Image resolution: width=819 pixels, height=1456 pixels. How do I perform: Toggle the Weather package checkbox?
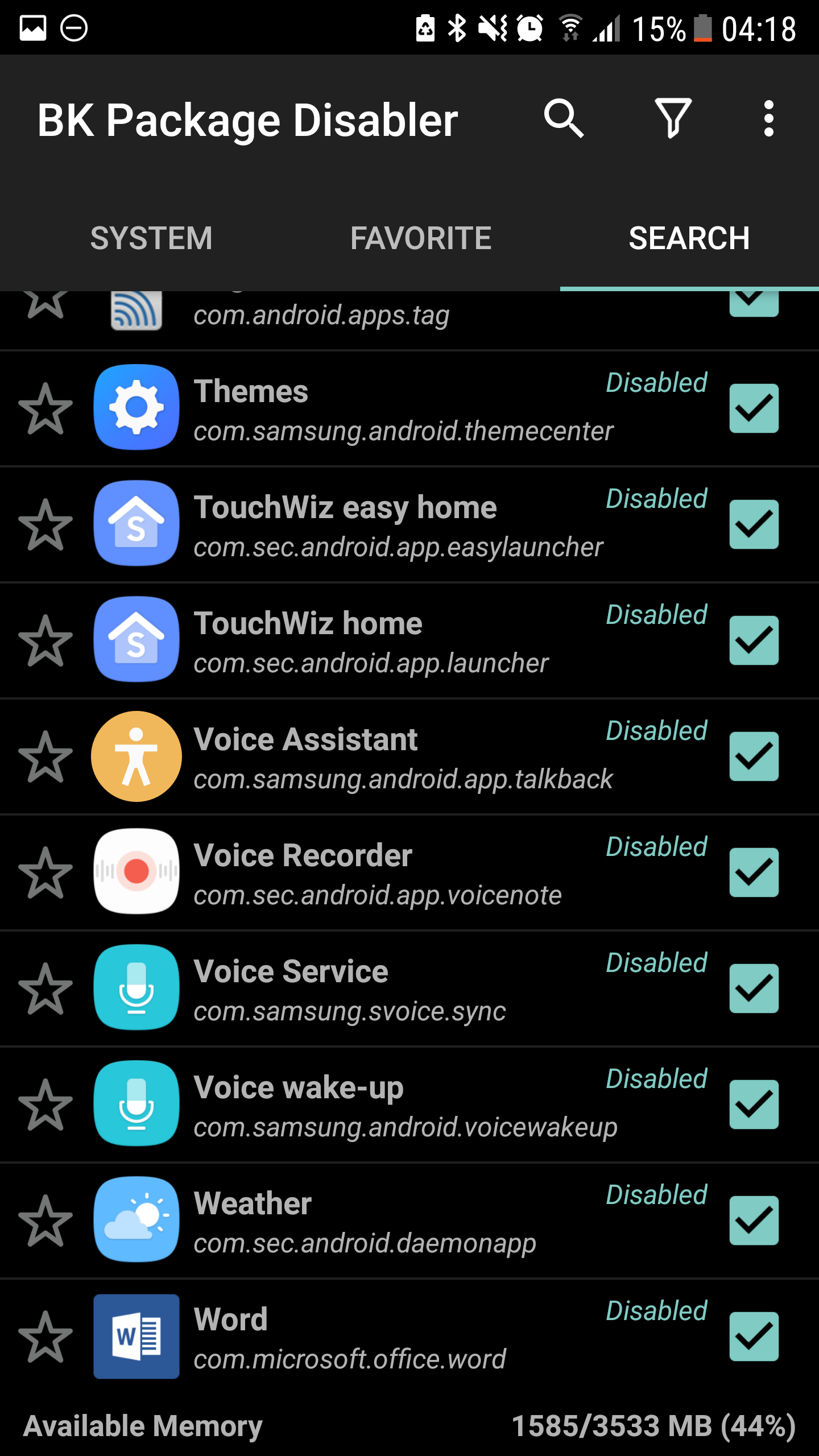pyautogui.click(x=754, y=1221)
